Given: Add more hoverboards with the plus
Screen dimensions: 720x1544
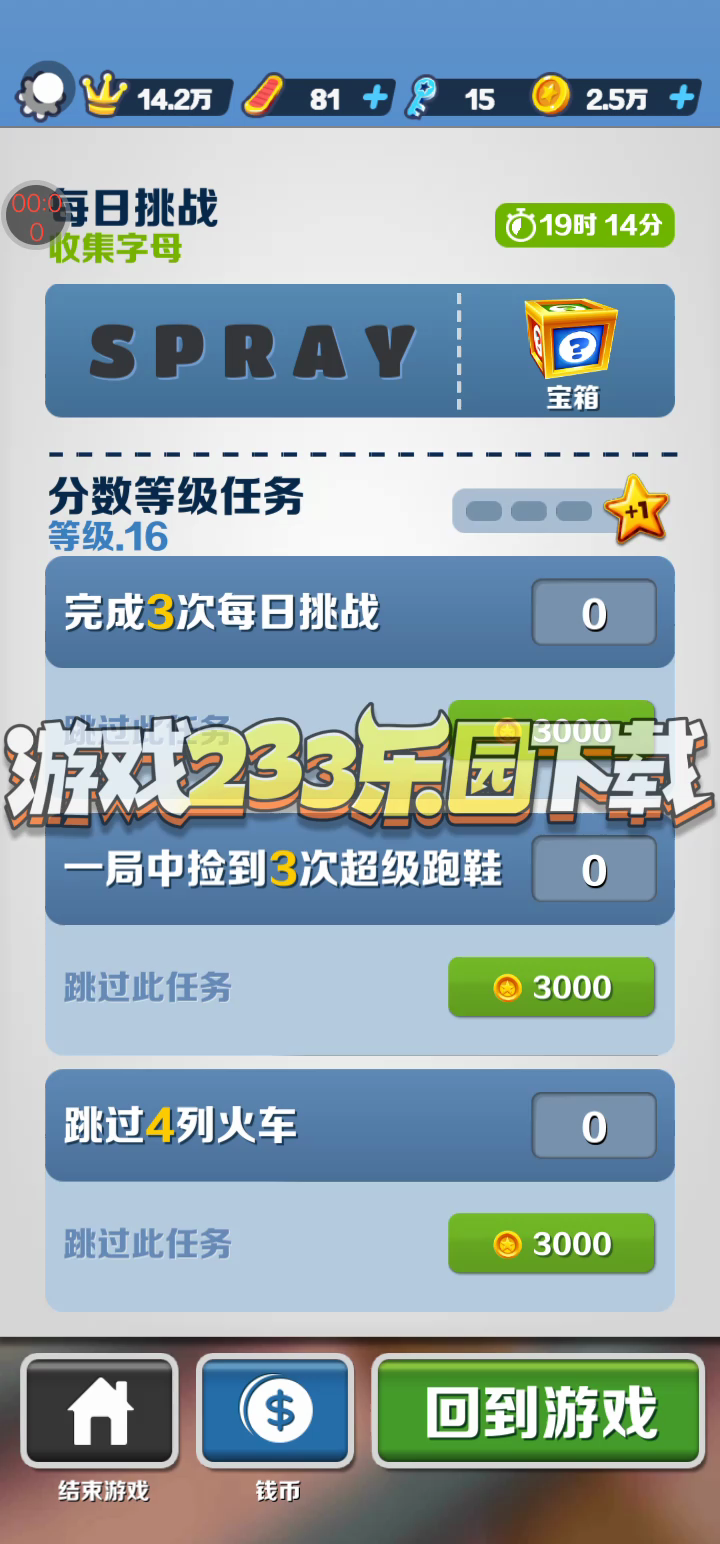Looking at the screenshot, I should [x=375, y=98].
